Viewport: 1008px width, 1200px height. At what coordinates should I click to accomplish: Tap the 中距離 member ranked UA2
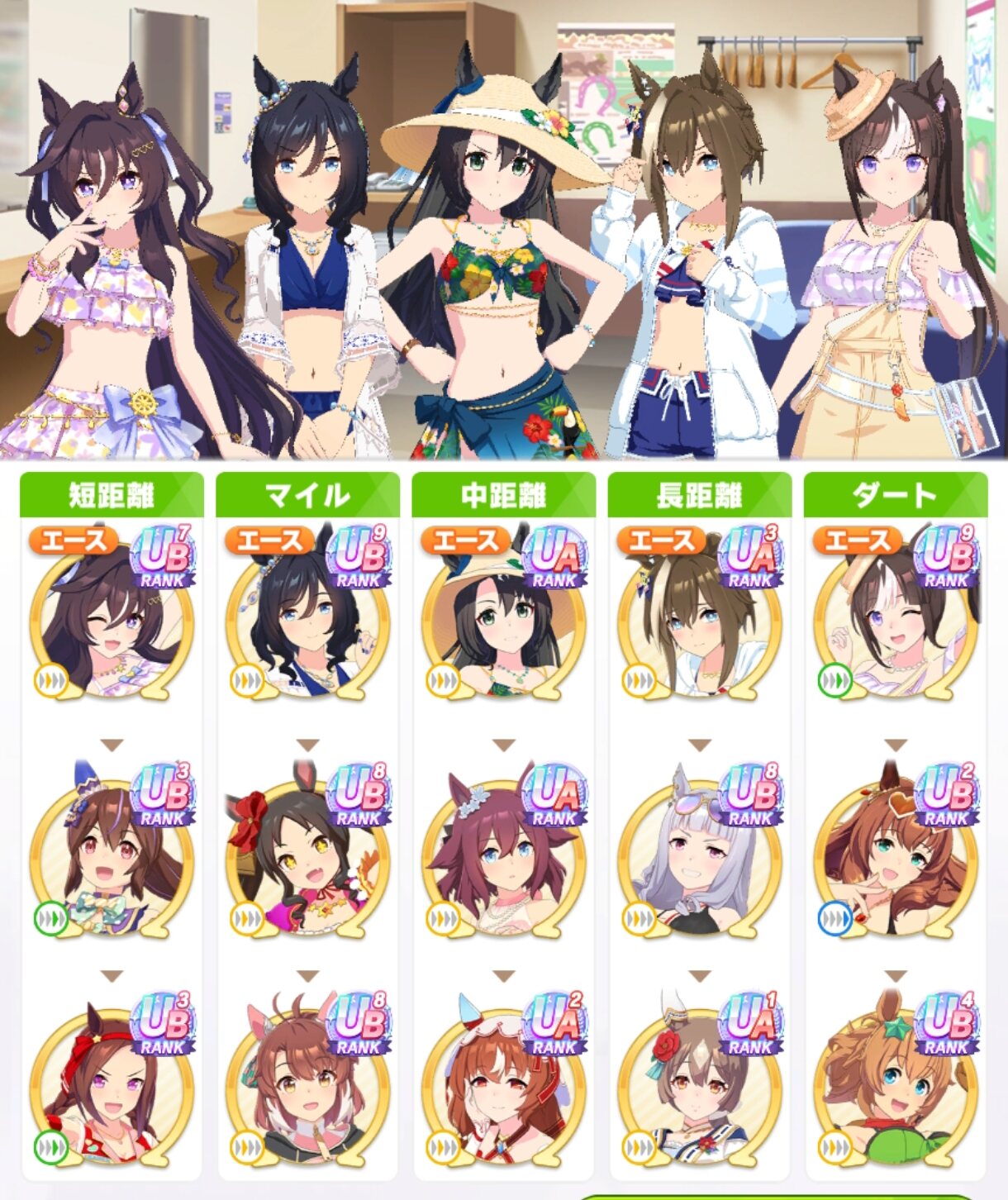tap(503, 1079)
